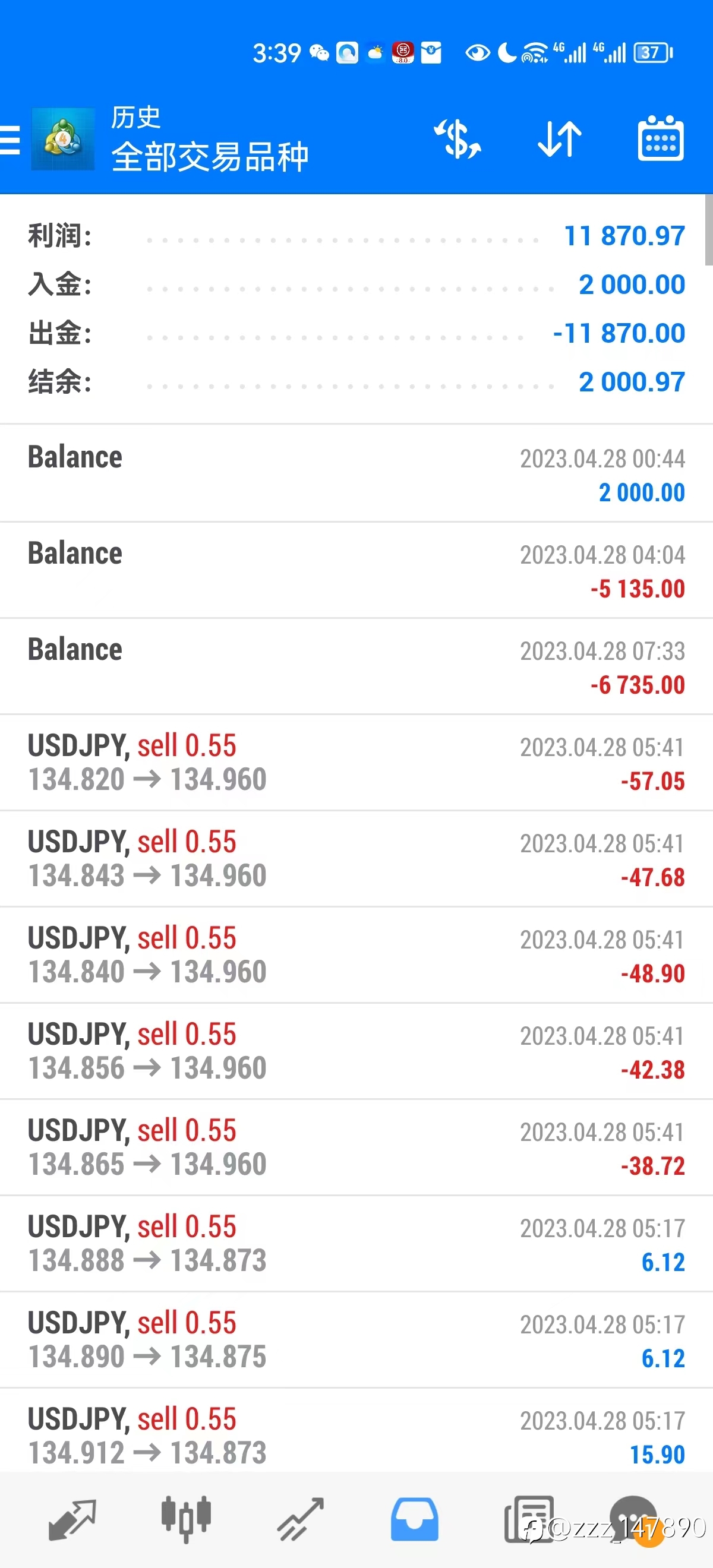Switch to the Chart candlestick tab
Viewport: 713px width, 1568px height.
[186, 1519]
